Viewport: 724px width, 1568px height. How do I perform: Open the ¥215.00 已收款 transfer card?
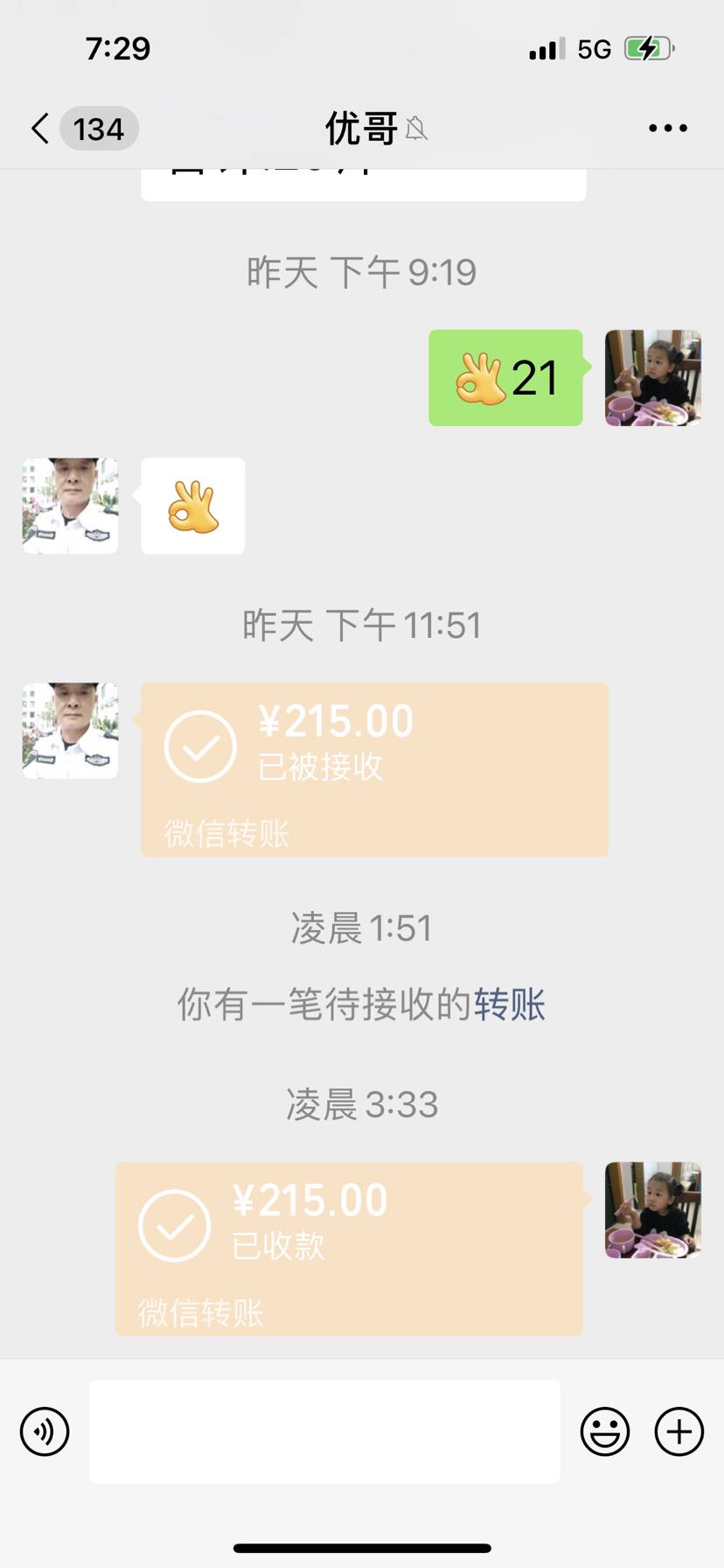(349, 1248)
